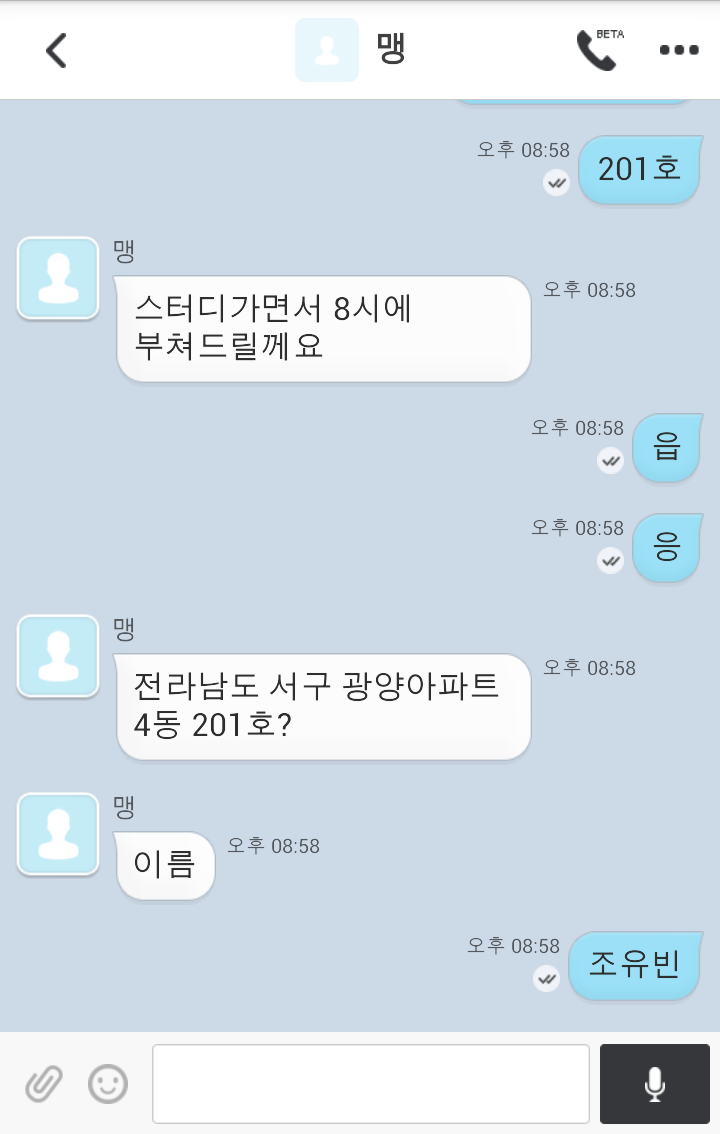The image size is (720, 1134).
Task: Tap 맹's avatar beside the 이름 message
Action: click(x=58, y=834)
